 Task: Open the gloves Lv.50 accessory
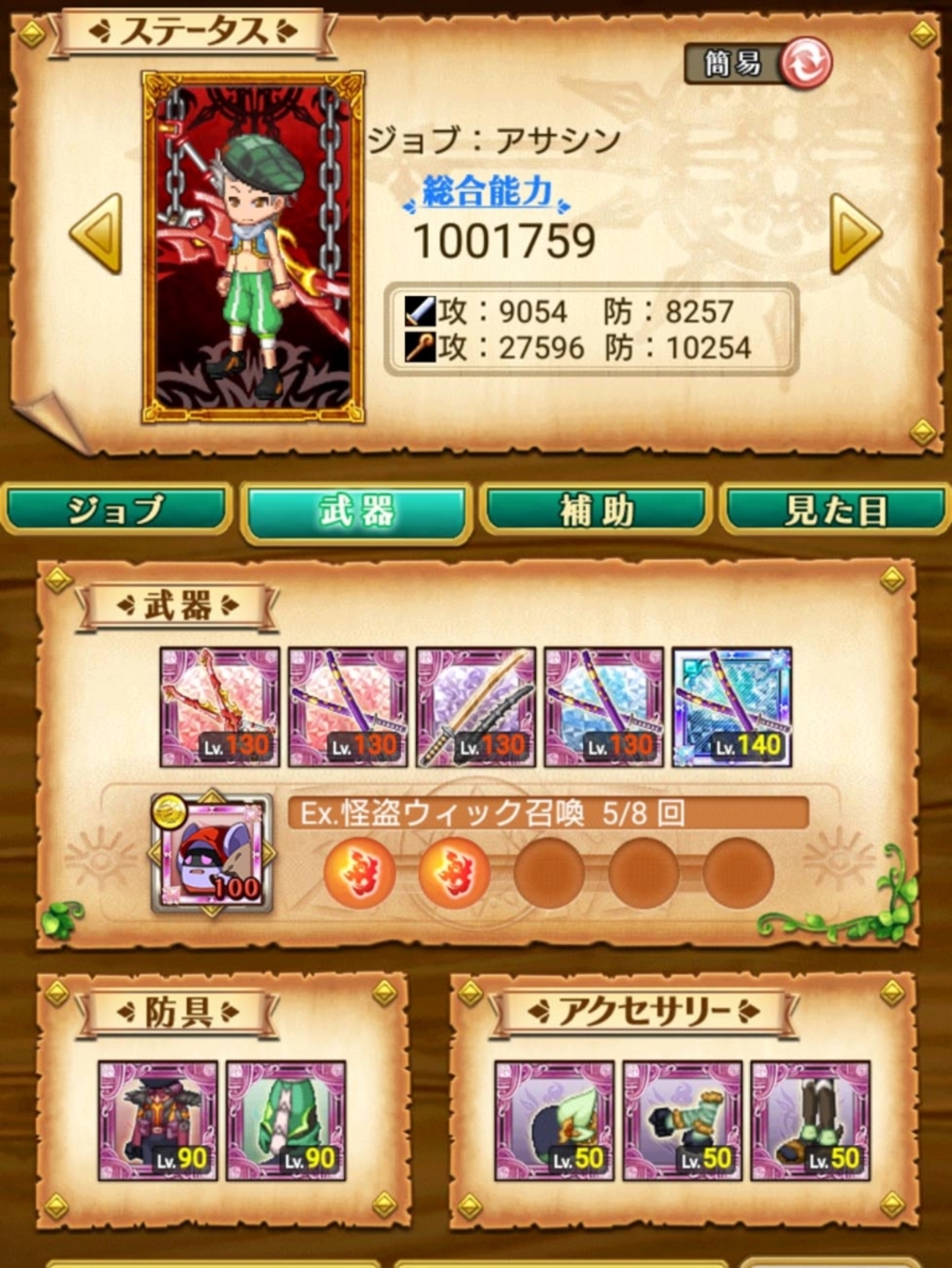(x=683, y=1120)
